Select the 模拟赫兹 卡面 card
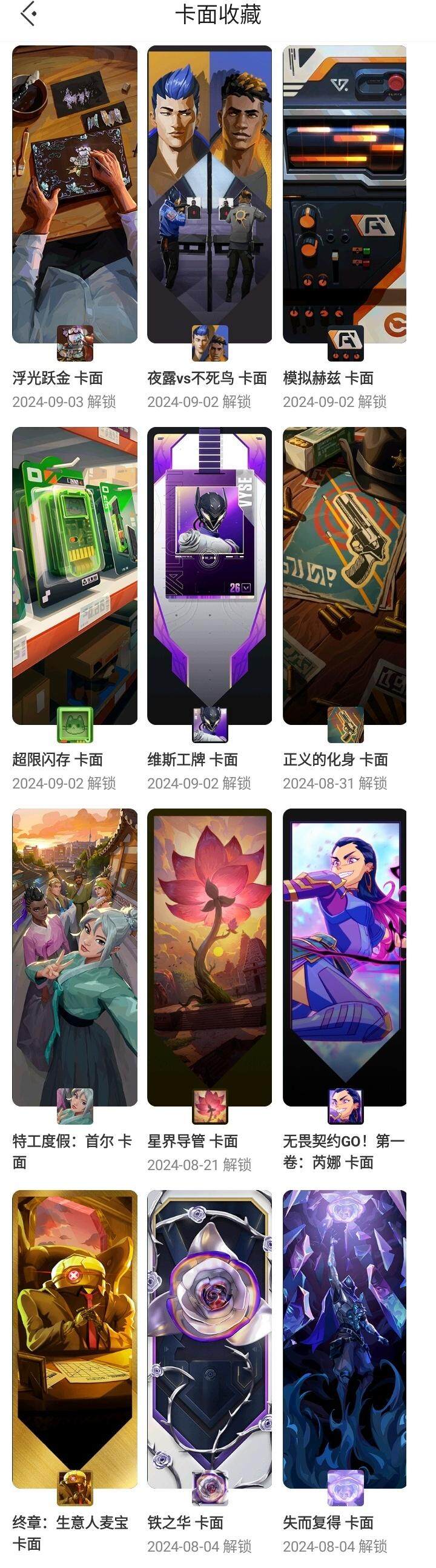The height and width of the screenshot is (1568, 436). (x=345, y=195)
